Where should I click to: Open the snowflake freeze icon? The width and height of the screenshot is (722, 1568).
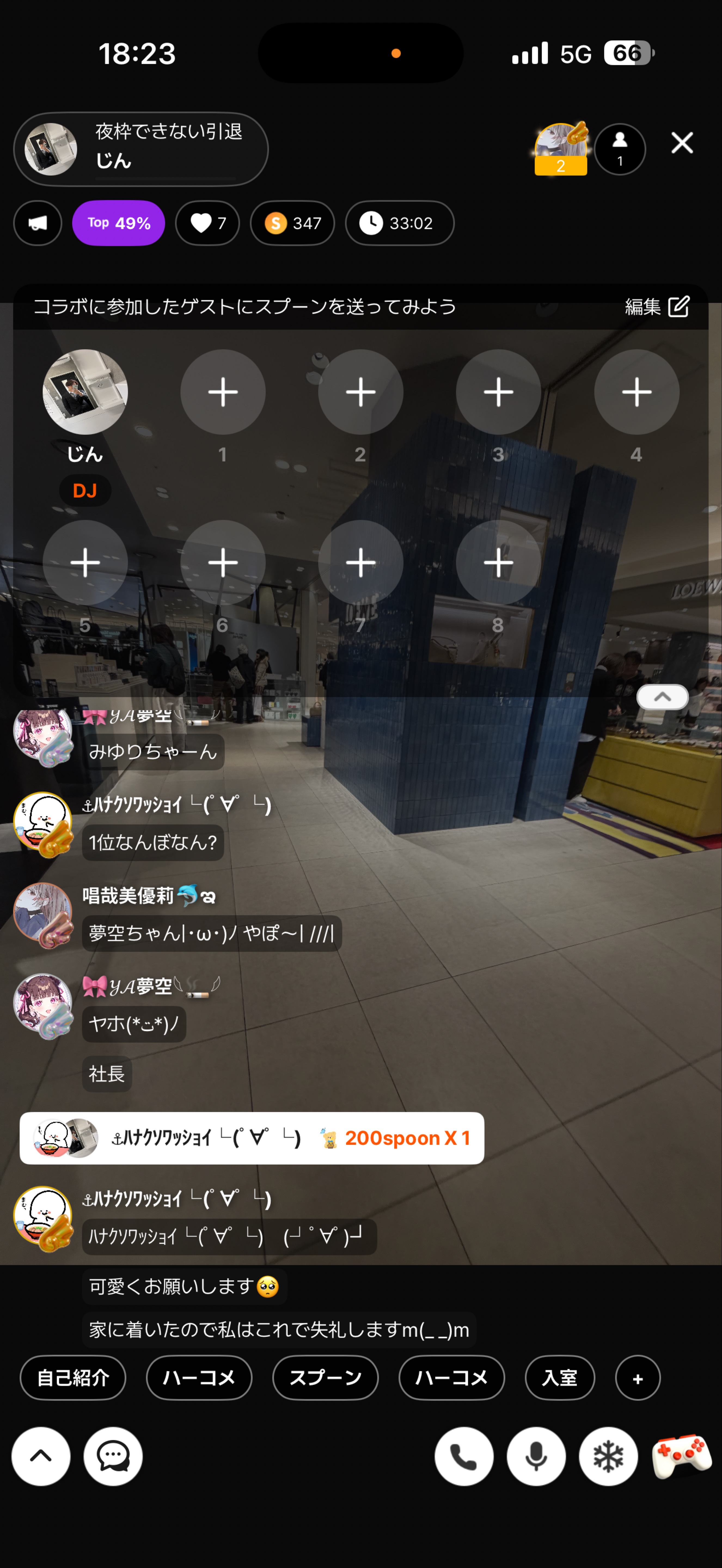click(x=608, y=1457)
